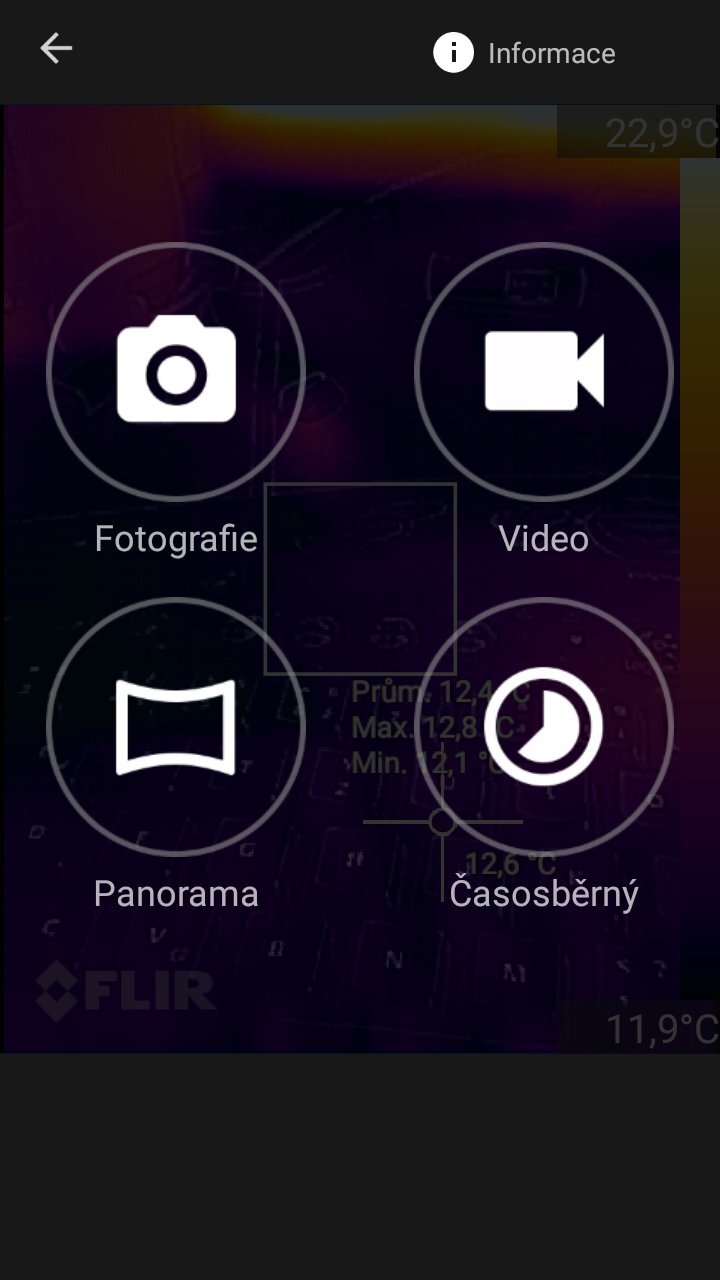This screenshot has width=720, height=1280.
Task: Tap the video camera glyph in Video circle
Action: (x=543, y=370)
